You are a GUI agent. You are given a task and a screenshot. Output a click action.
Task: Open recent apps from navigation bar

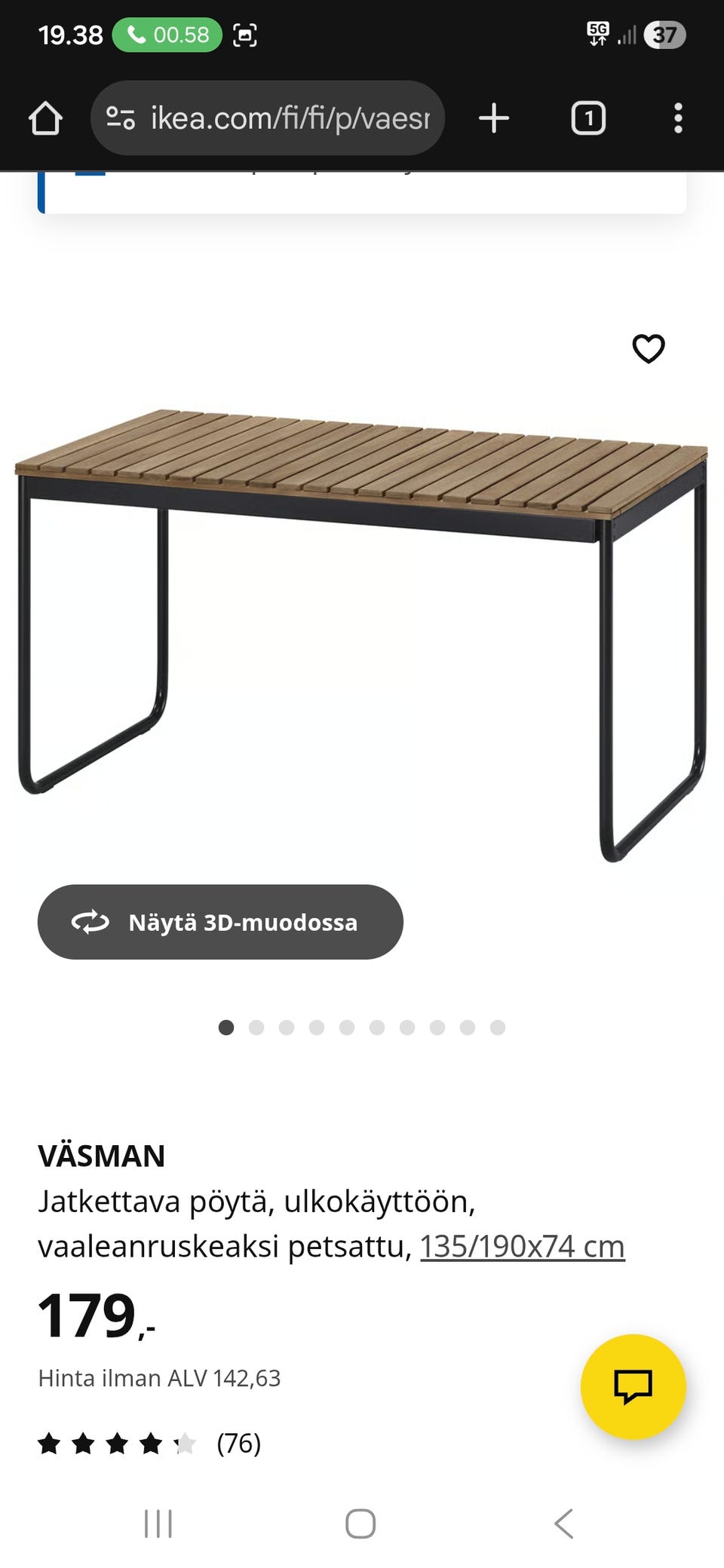point(158,1524)
